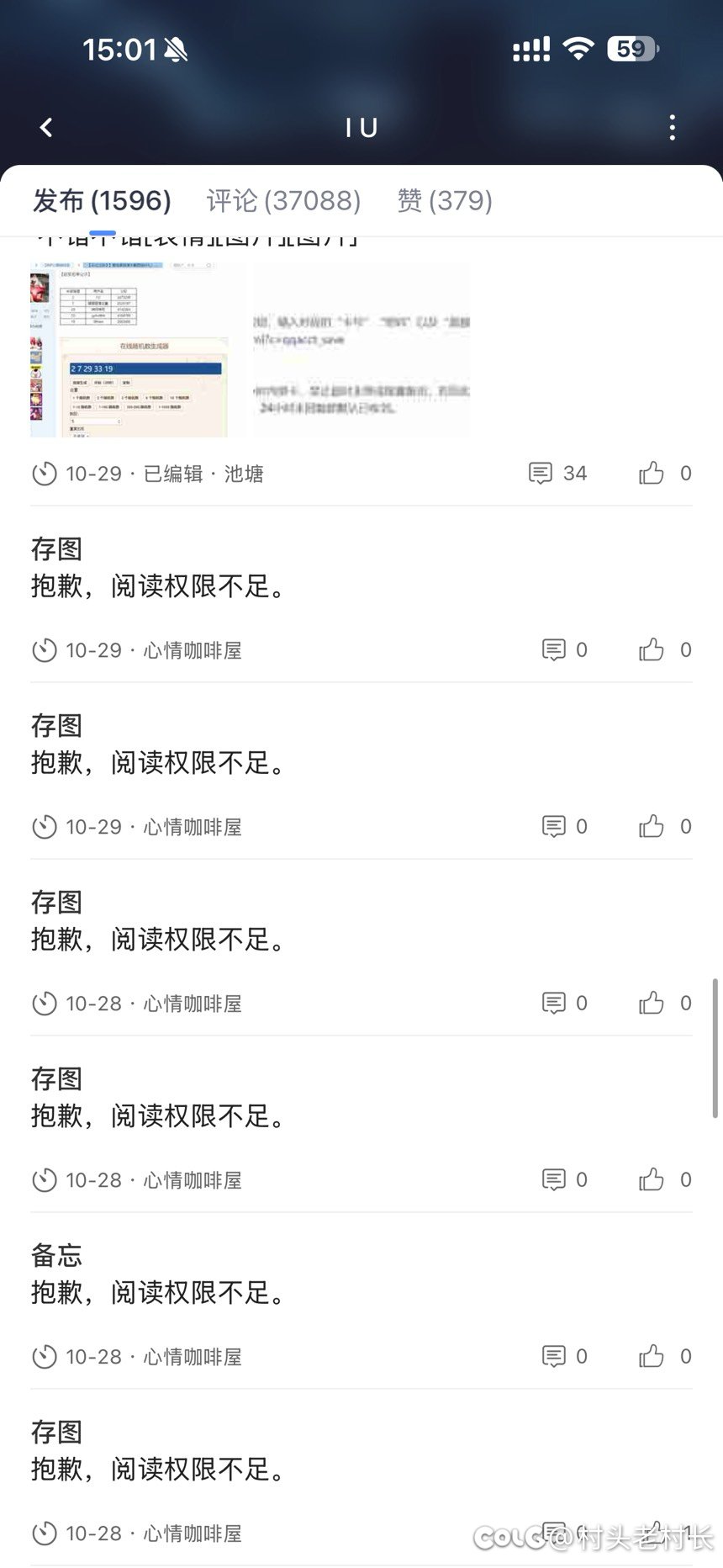Image resolution: width=723 pixels, height=1568 pixels.
Task: Open the 备忘 post
Action: [x=160, y=1274]
